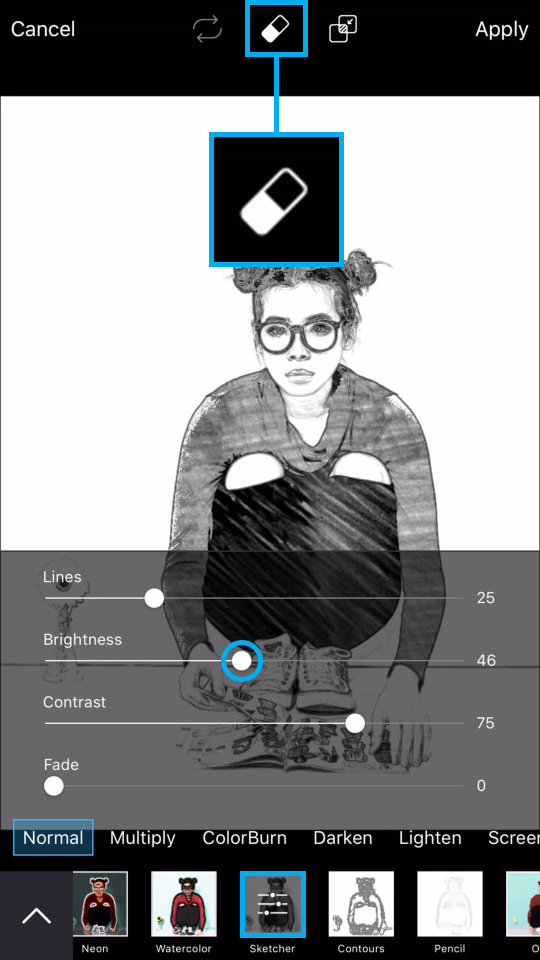Tap the Contrast slider knob

tap(355, 723)
